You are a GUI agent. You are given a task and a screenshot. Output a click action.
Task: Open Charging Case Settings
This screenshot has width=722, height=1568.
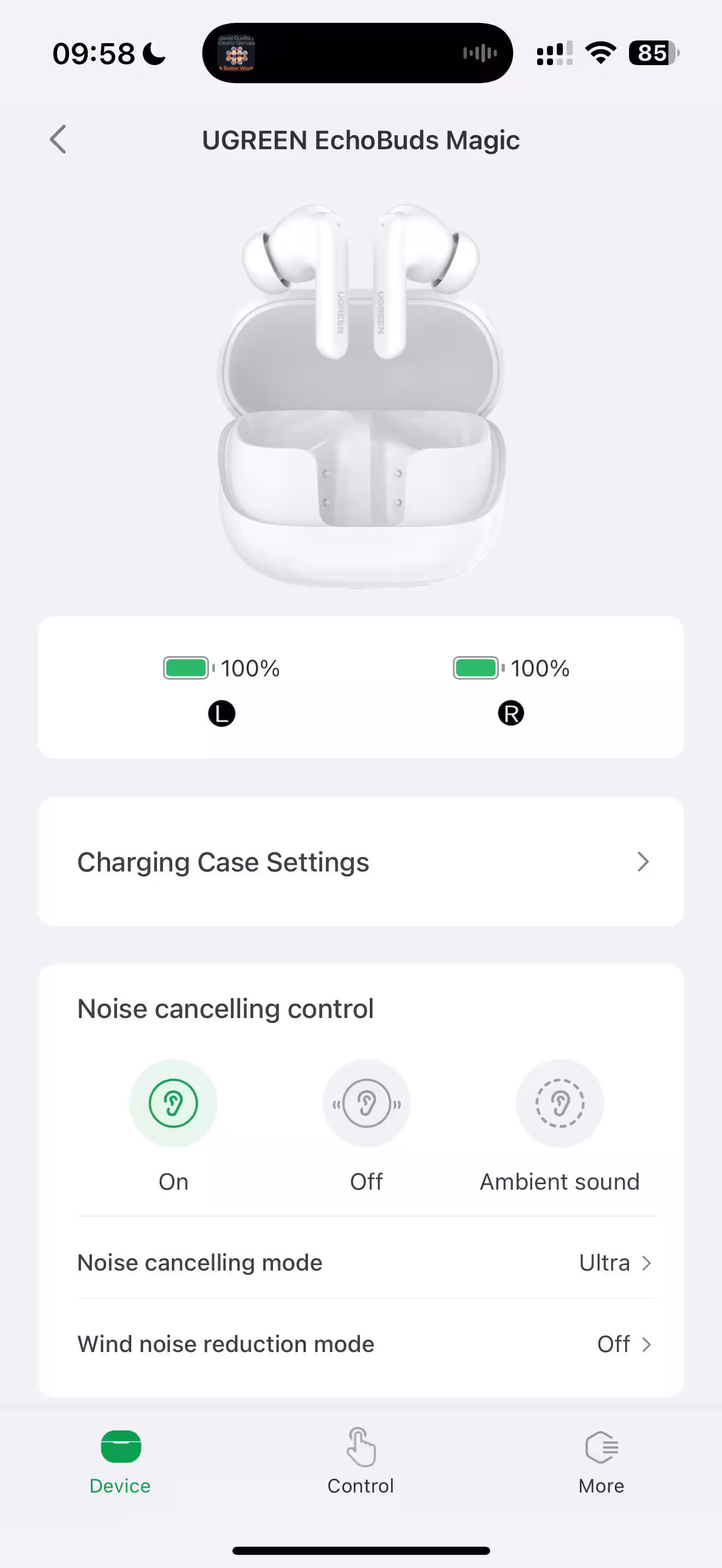pos(360,861)
